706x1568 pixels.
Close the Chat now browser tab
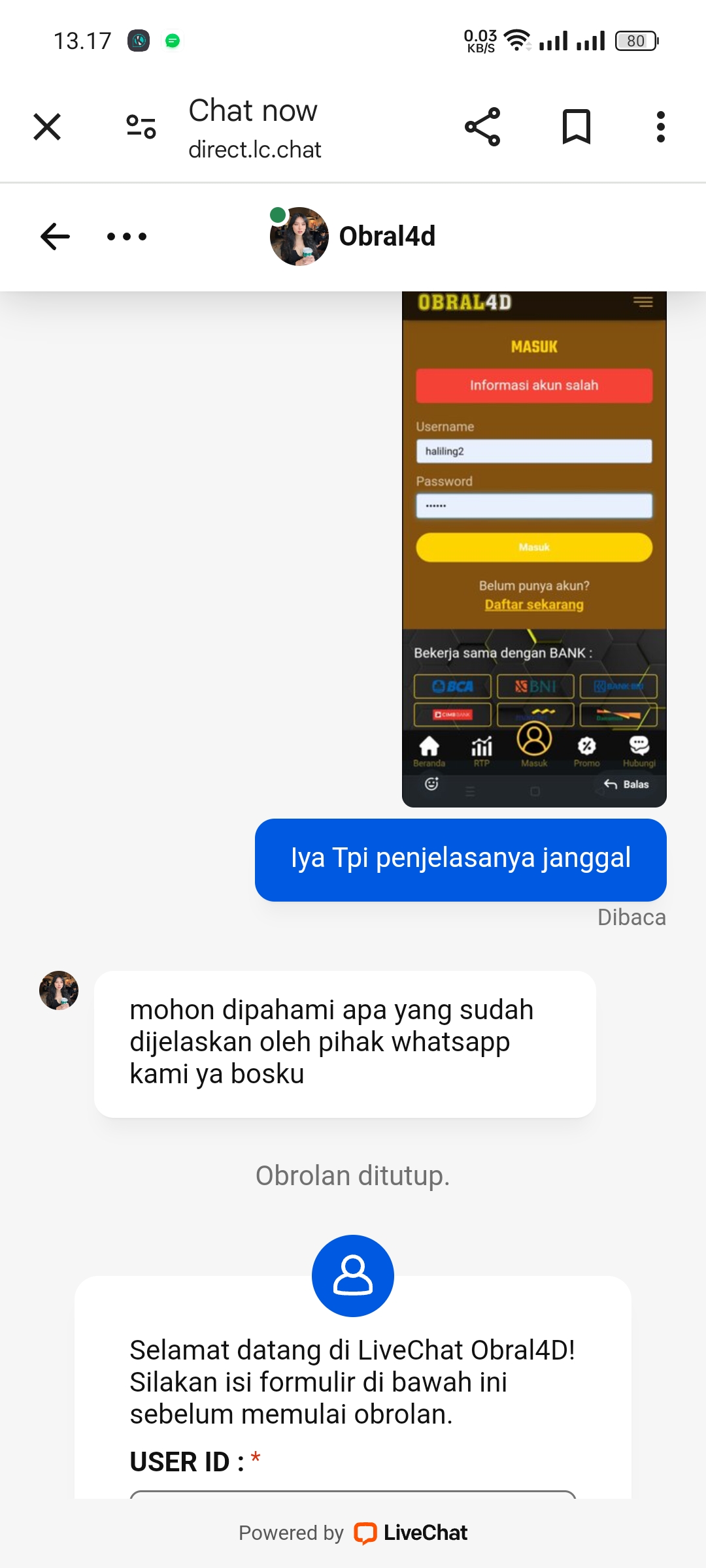47,127
